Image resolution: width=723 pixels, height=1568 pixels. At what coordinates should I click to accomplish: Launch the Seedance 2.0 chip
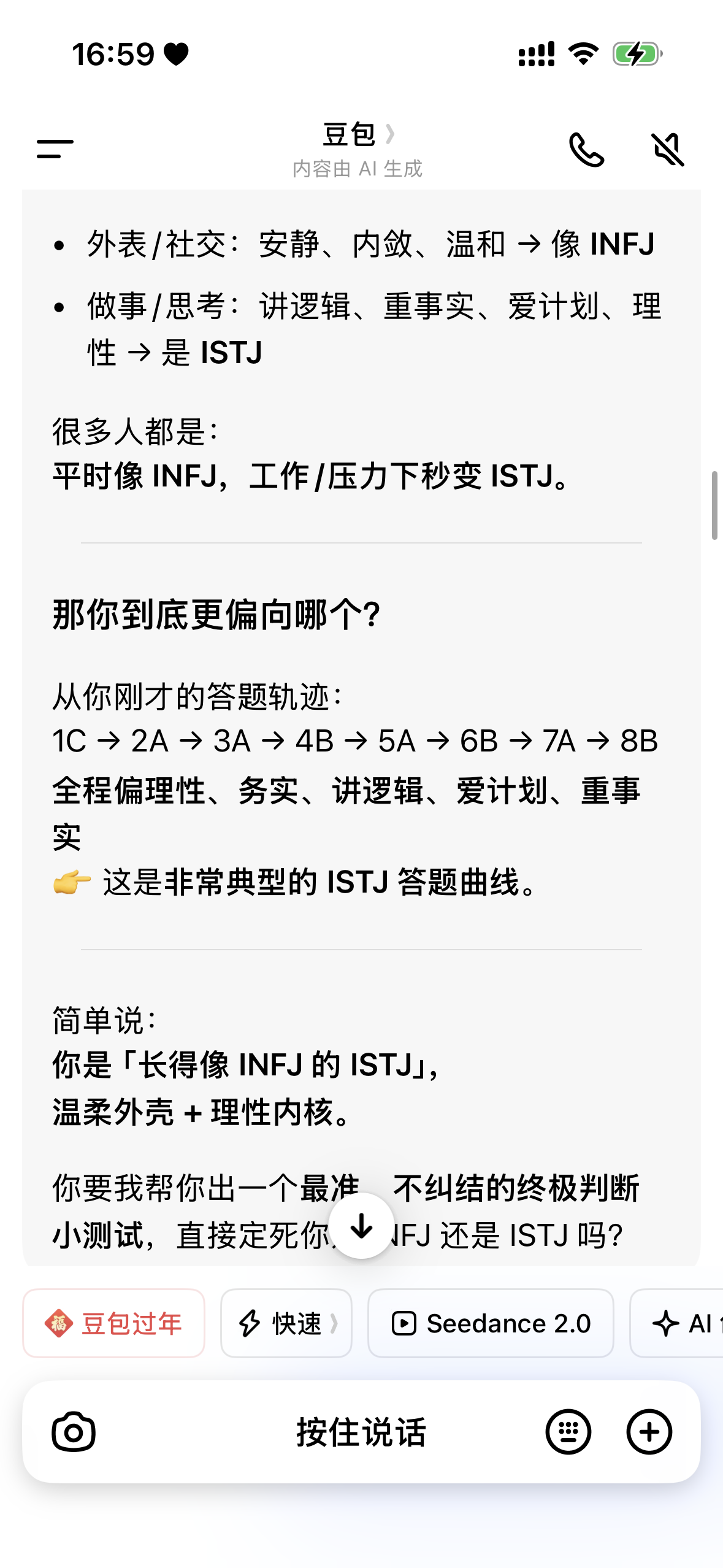pyautogui.click(x=491, y=1323)
